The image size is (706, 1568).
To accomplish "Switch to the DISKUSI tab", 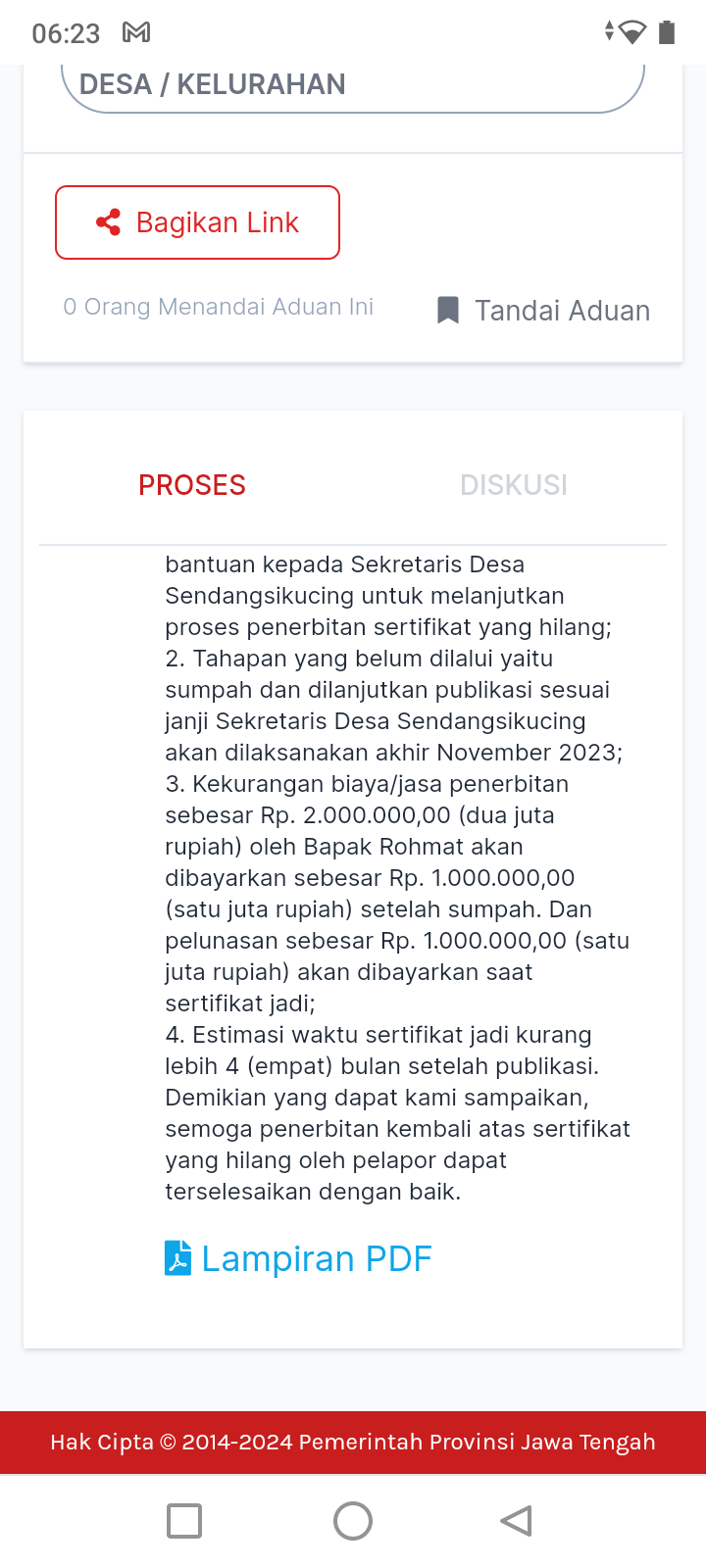I will click(x=514, y=485).
